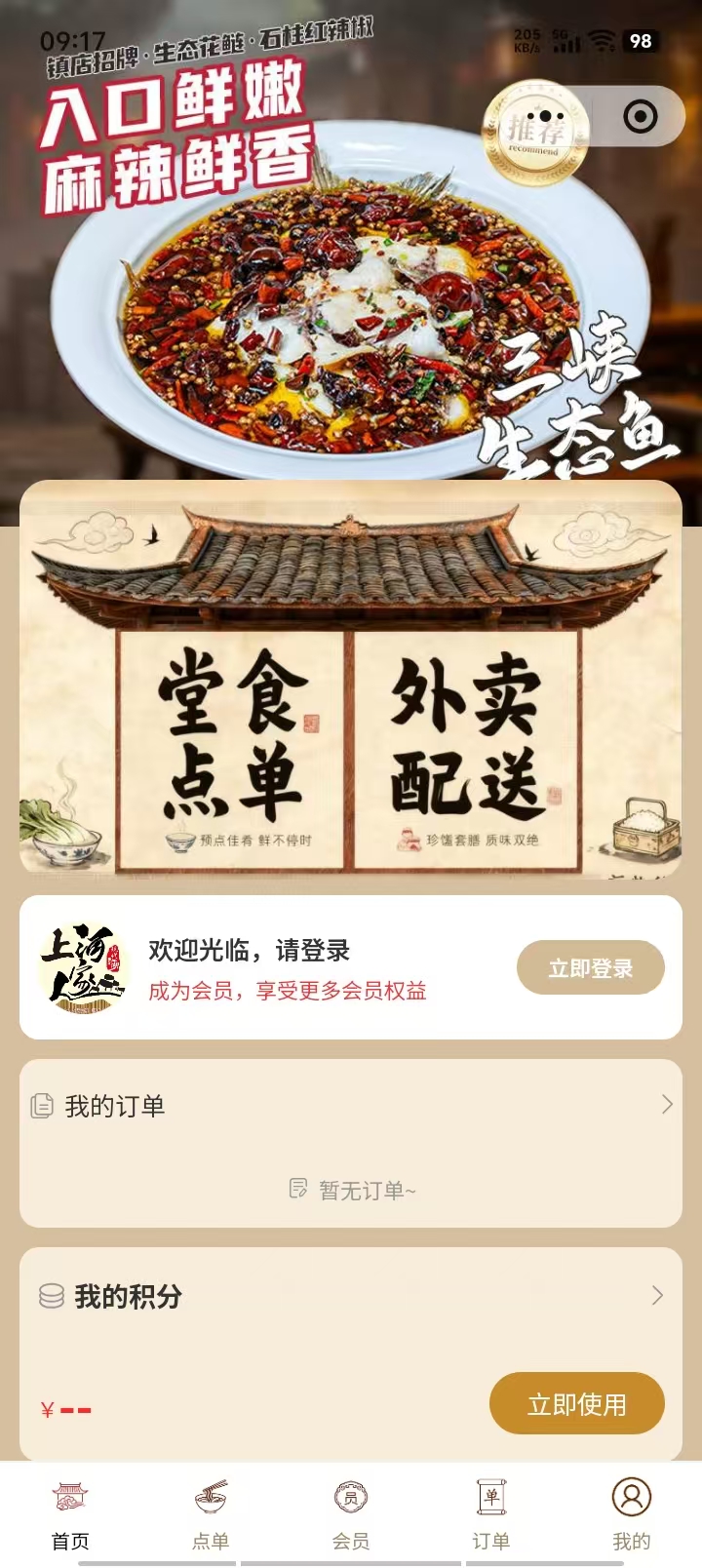The image size is (702, 1568).
Task: Open the 我的积分 section
Action: [351, 1296]
